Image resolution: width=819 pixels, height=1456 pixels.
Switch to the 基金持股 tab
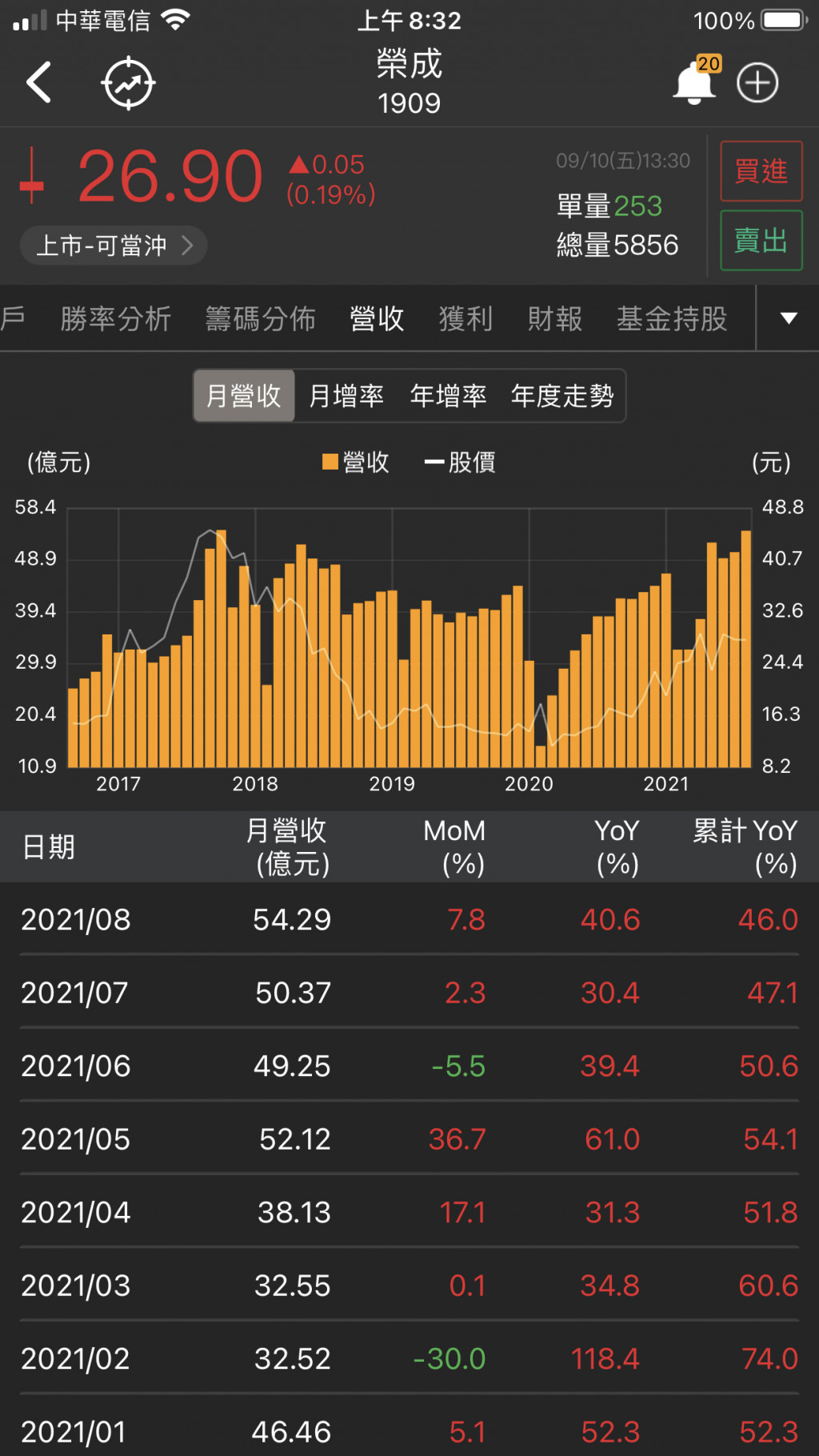point(671,318)
